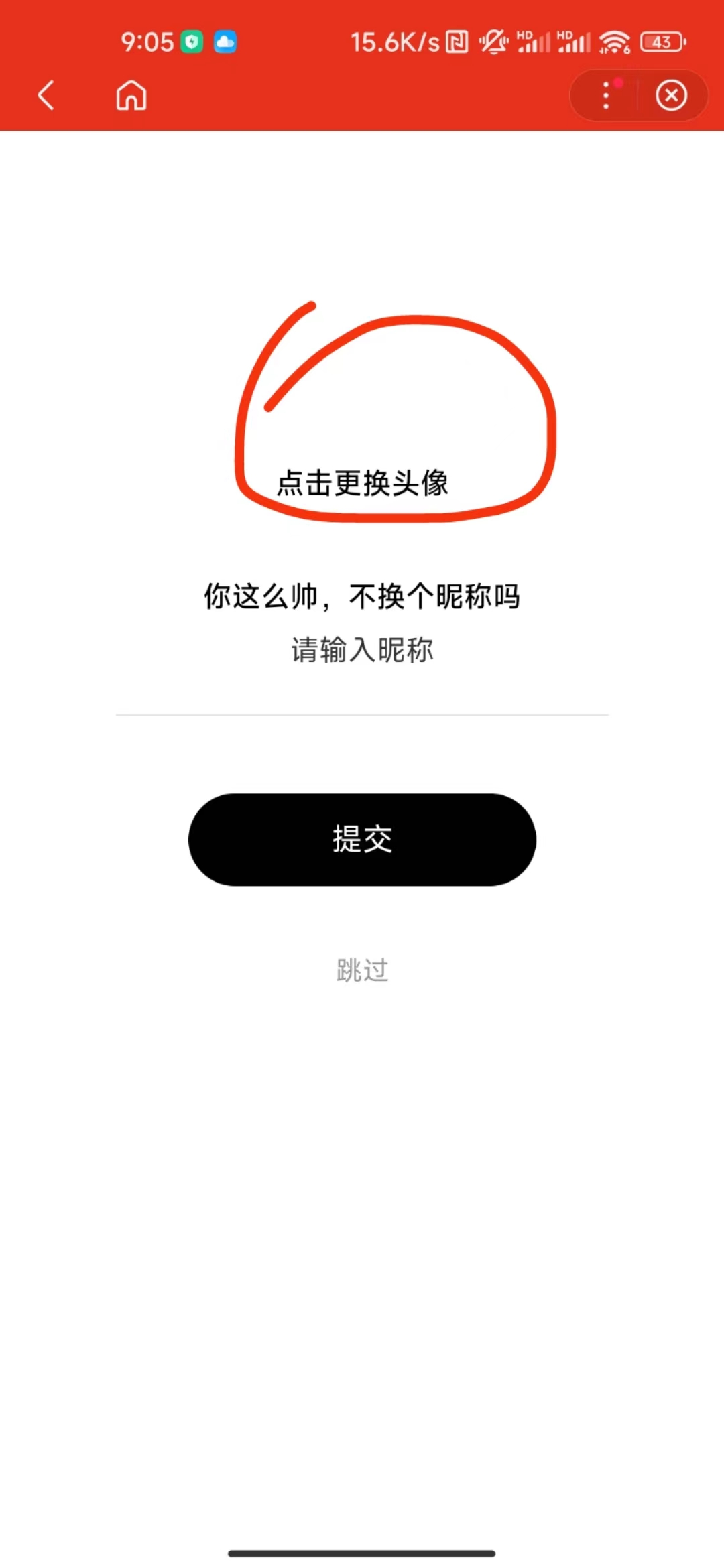Focus the 请输入昵称 nickname field
Image resolution: width=724 pixels, height=1568 pixels.
(362, 650)
